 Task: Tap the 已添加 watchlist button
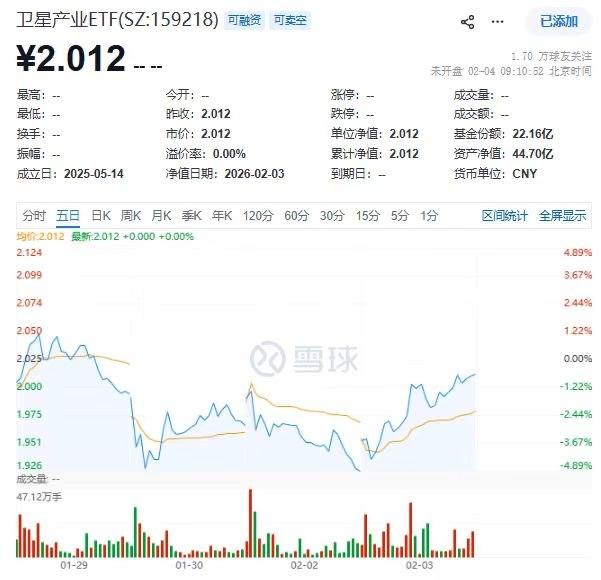pyautogui.click(x=558, y=21)
